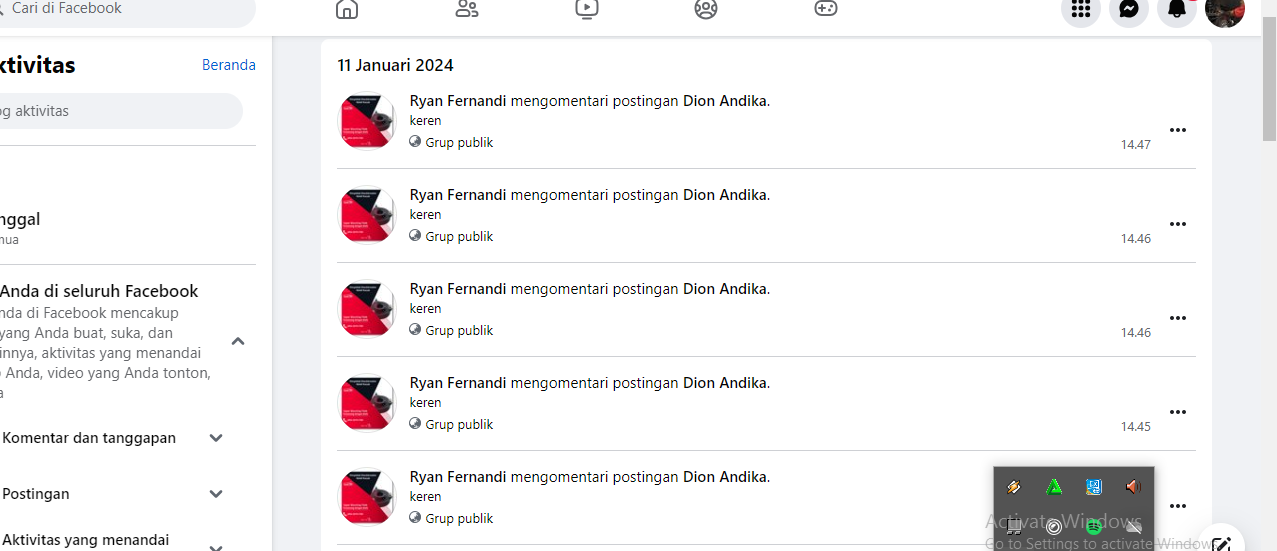1277x551 pixels.
Task: Open the notifications bell
Action: [x=1177, y=10]
